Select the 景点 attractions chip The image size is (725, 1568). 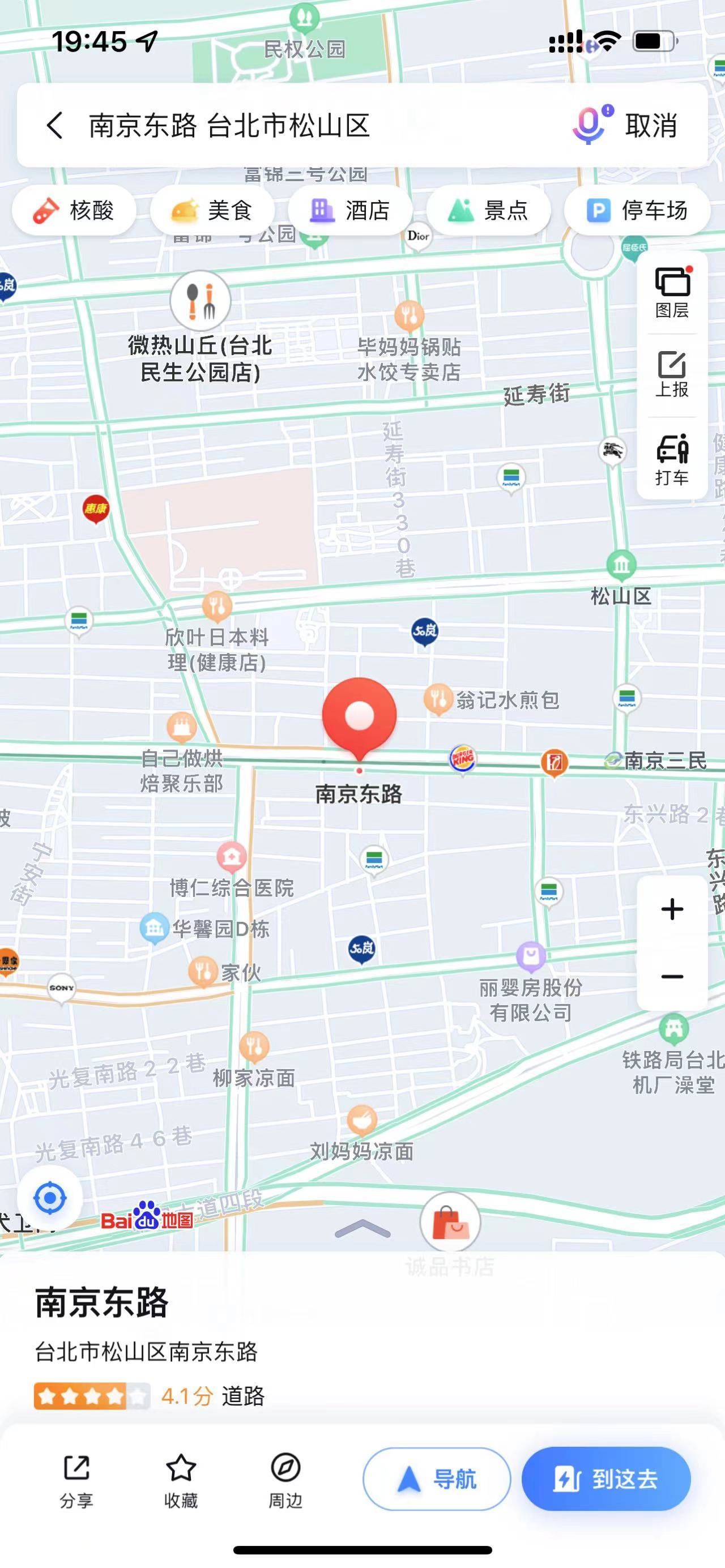tap(488, 211)
